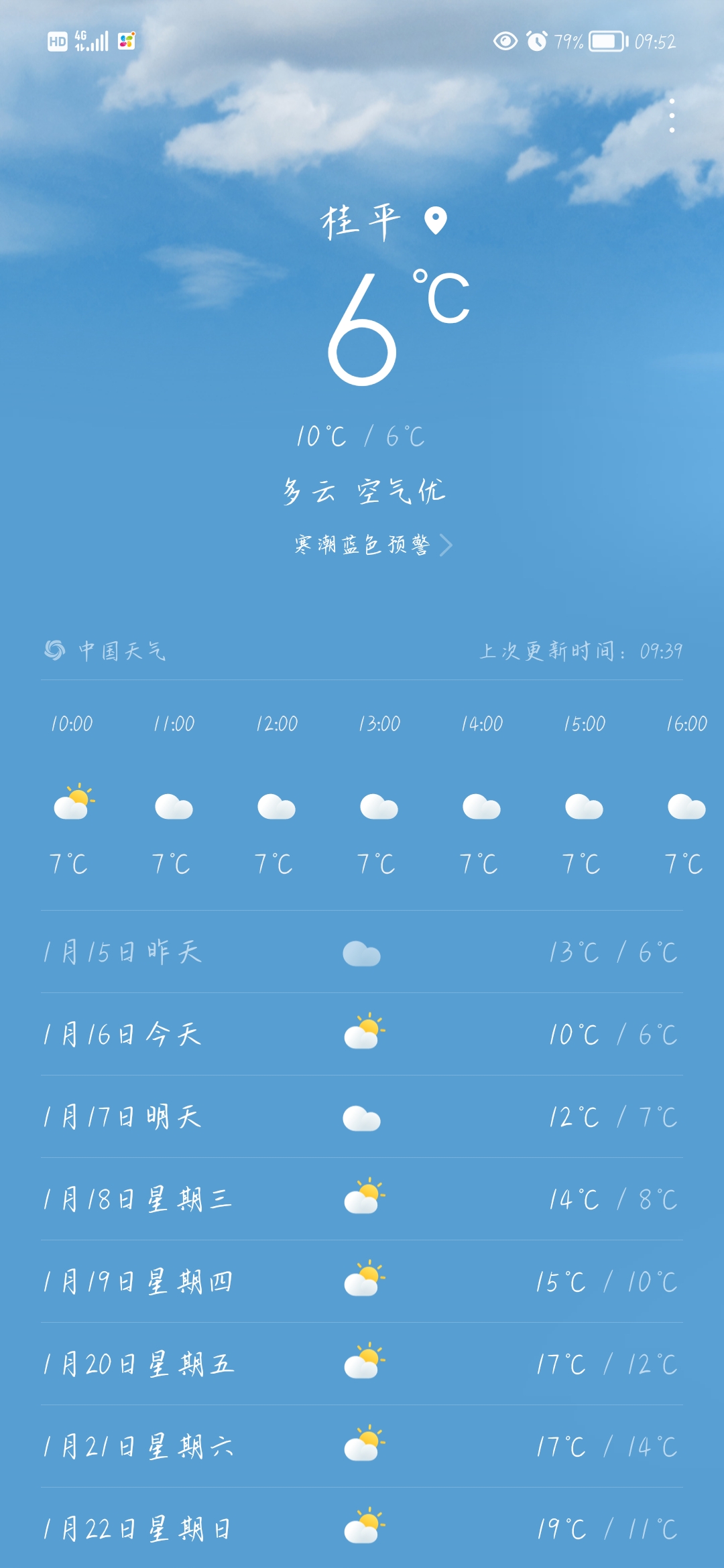Tap the 多云 空气优 condition text
The height and width of the screenshot is (1568, 724).
click(362, 491)
